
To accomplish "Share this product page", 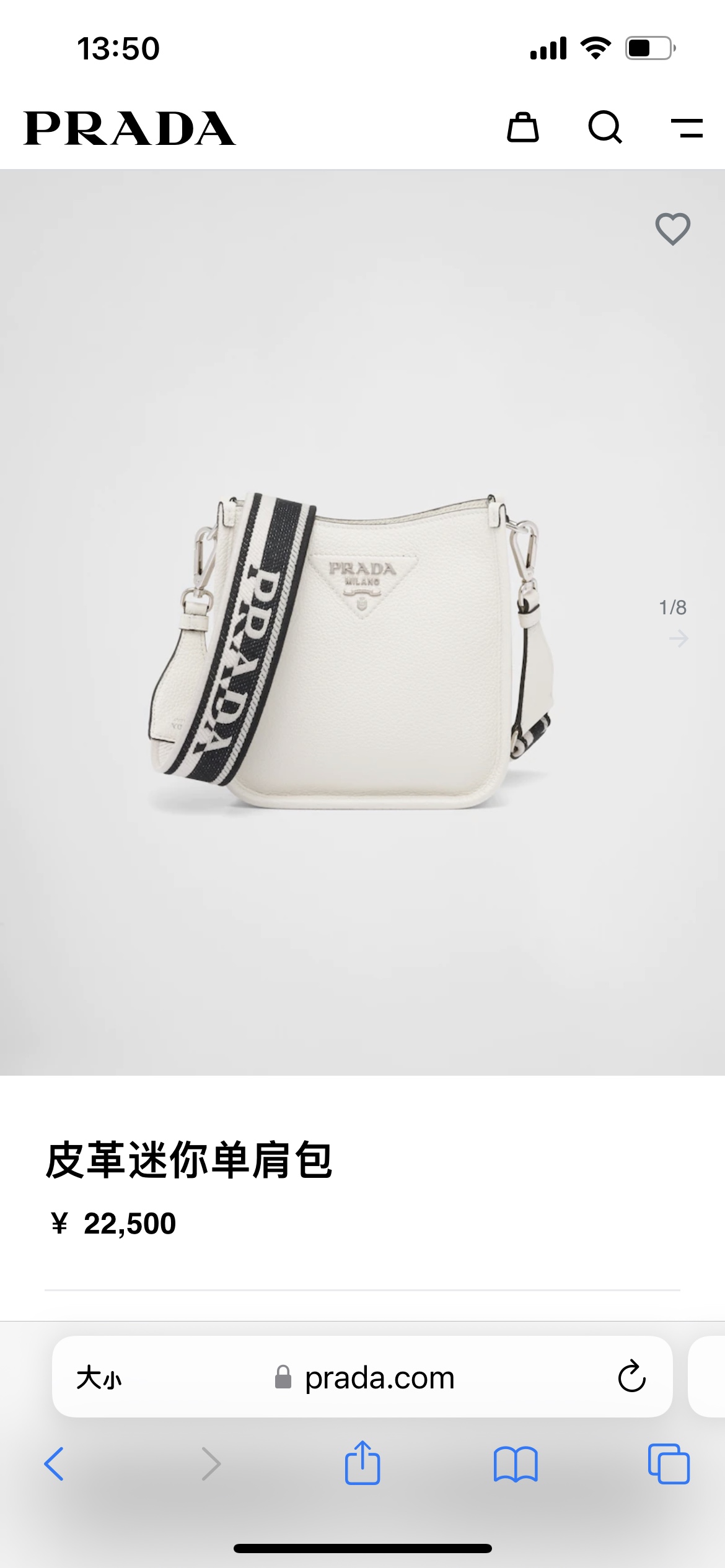I will pyautogui.click(x=362, y=1463).
